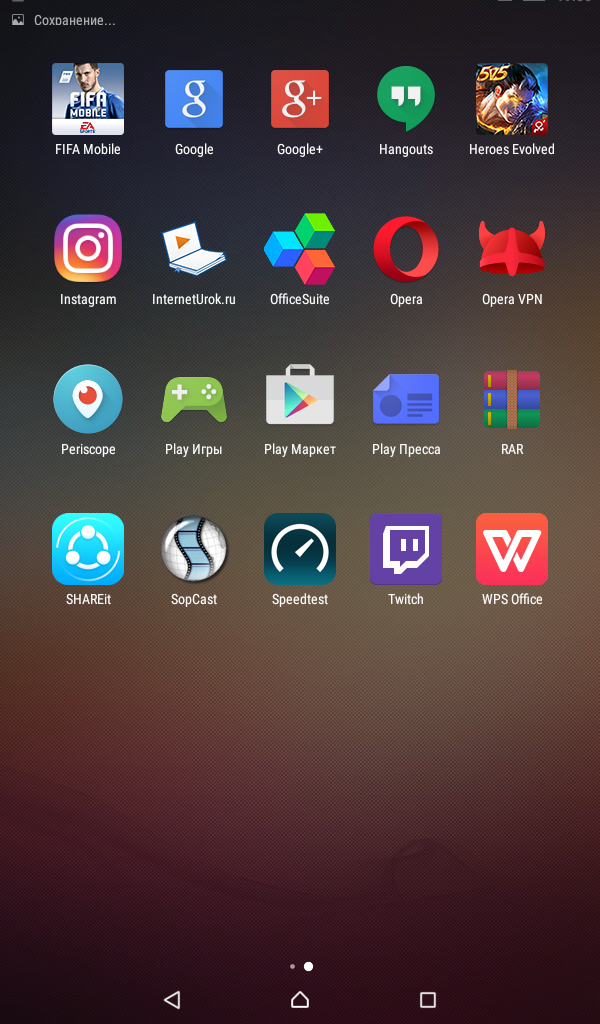Open the Opera browser

click(x=406, y=249)
